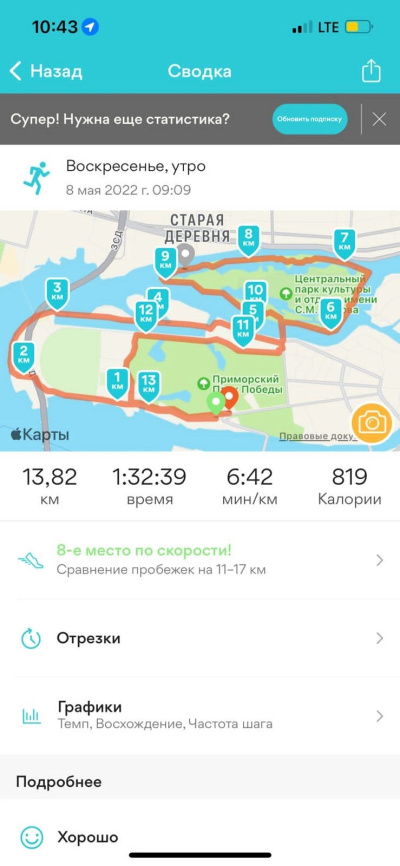400x866 pixels.
Task: Open the Правовые документы link on map
Action: [x=315, y=436]
